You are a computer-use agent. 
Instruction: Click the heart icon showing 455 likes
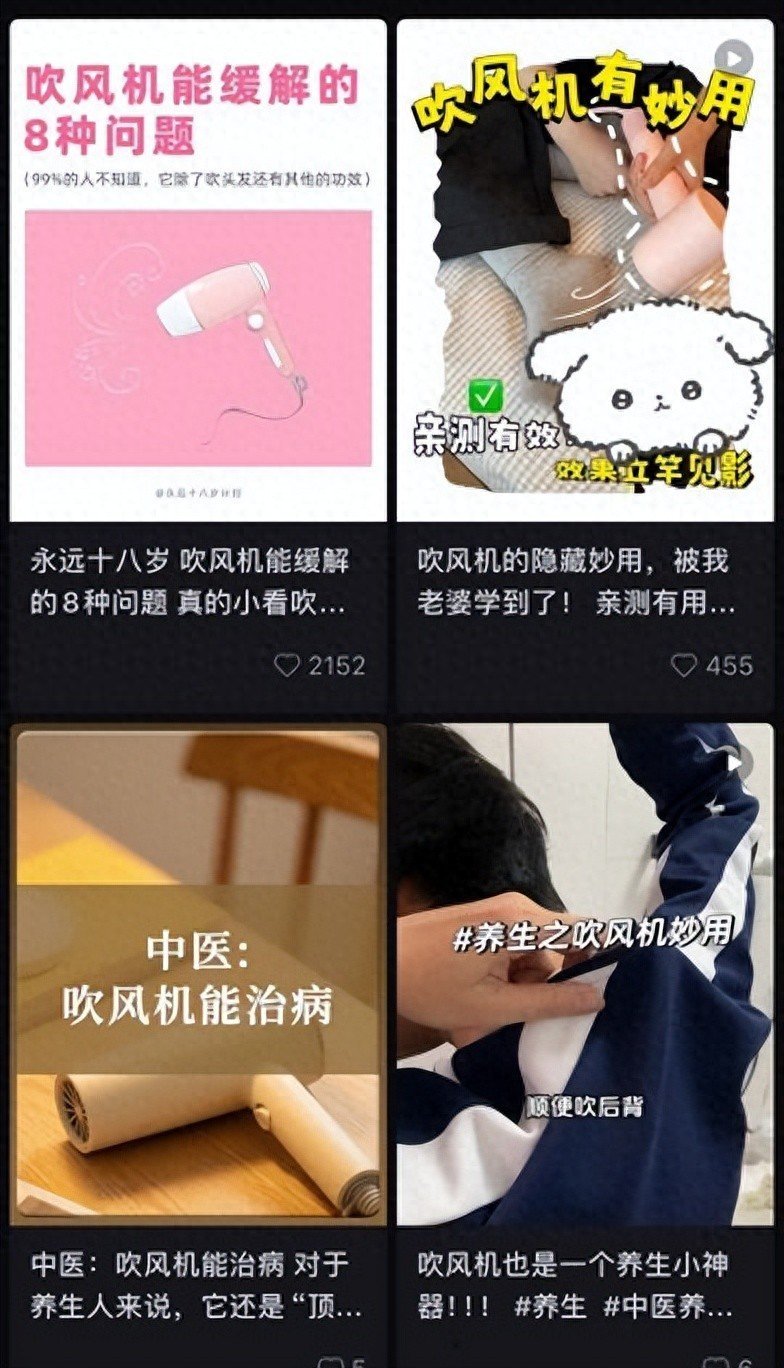coord(686,665)
